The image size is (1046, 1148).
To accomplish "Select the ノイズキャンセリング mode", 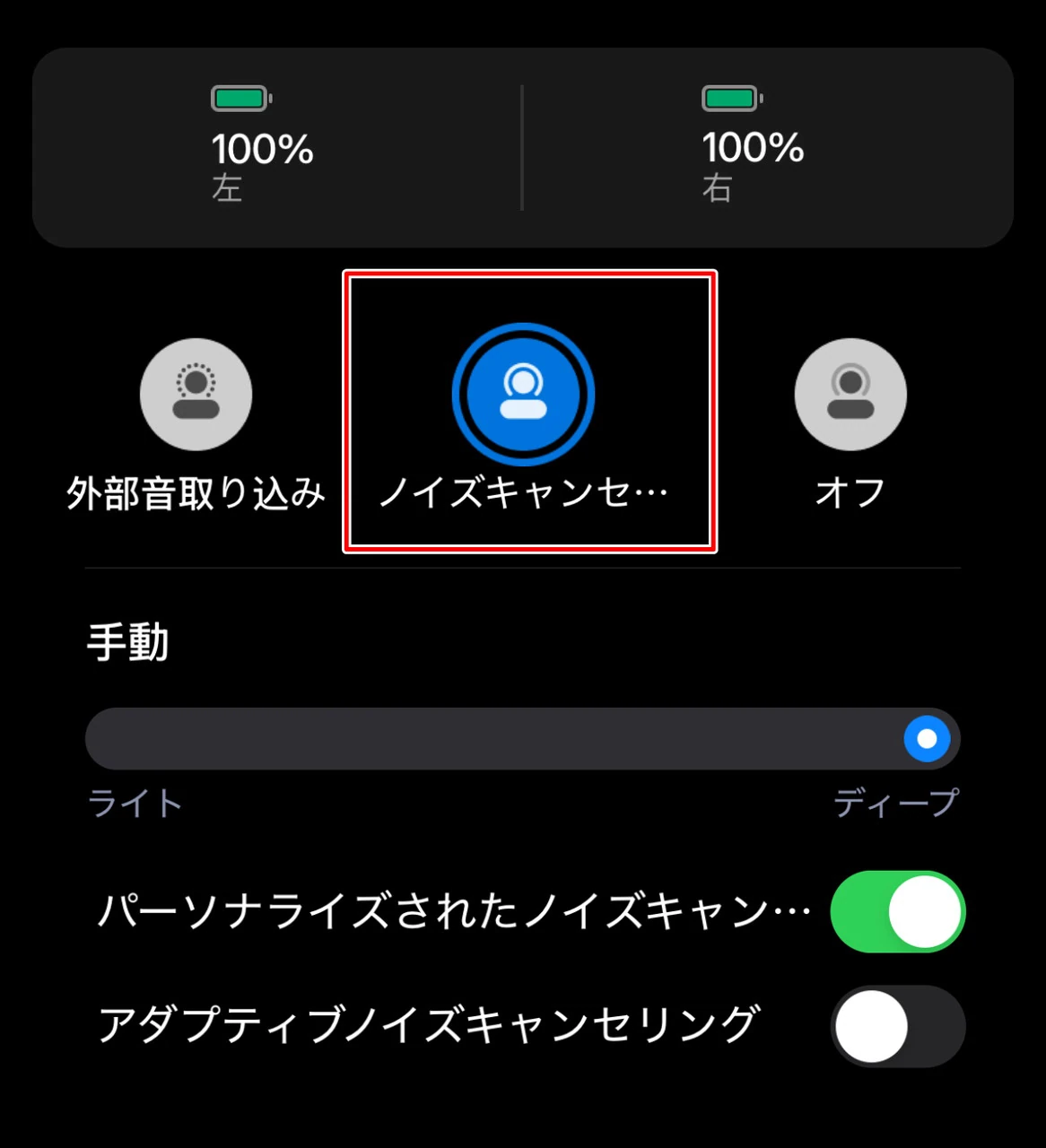I will pos(523,395).
